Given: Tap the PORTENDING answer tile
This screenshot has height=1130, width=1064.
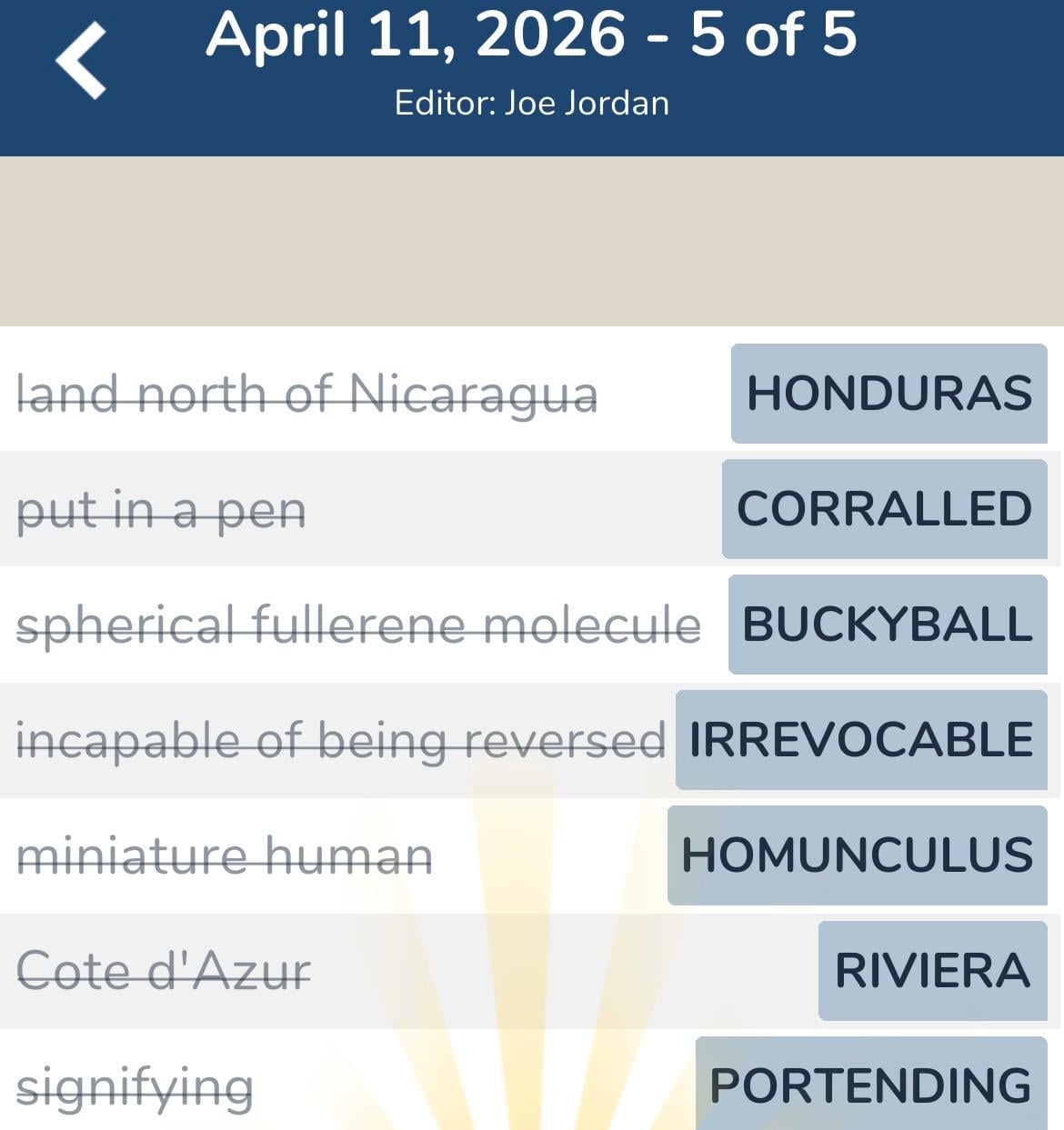Looking at the screenshot, I should [870, 1085].
